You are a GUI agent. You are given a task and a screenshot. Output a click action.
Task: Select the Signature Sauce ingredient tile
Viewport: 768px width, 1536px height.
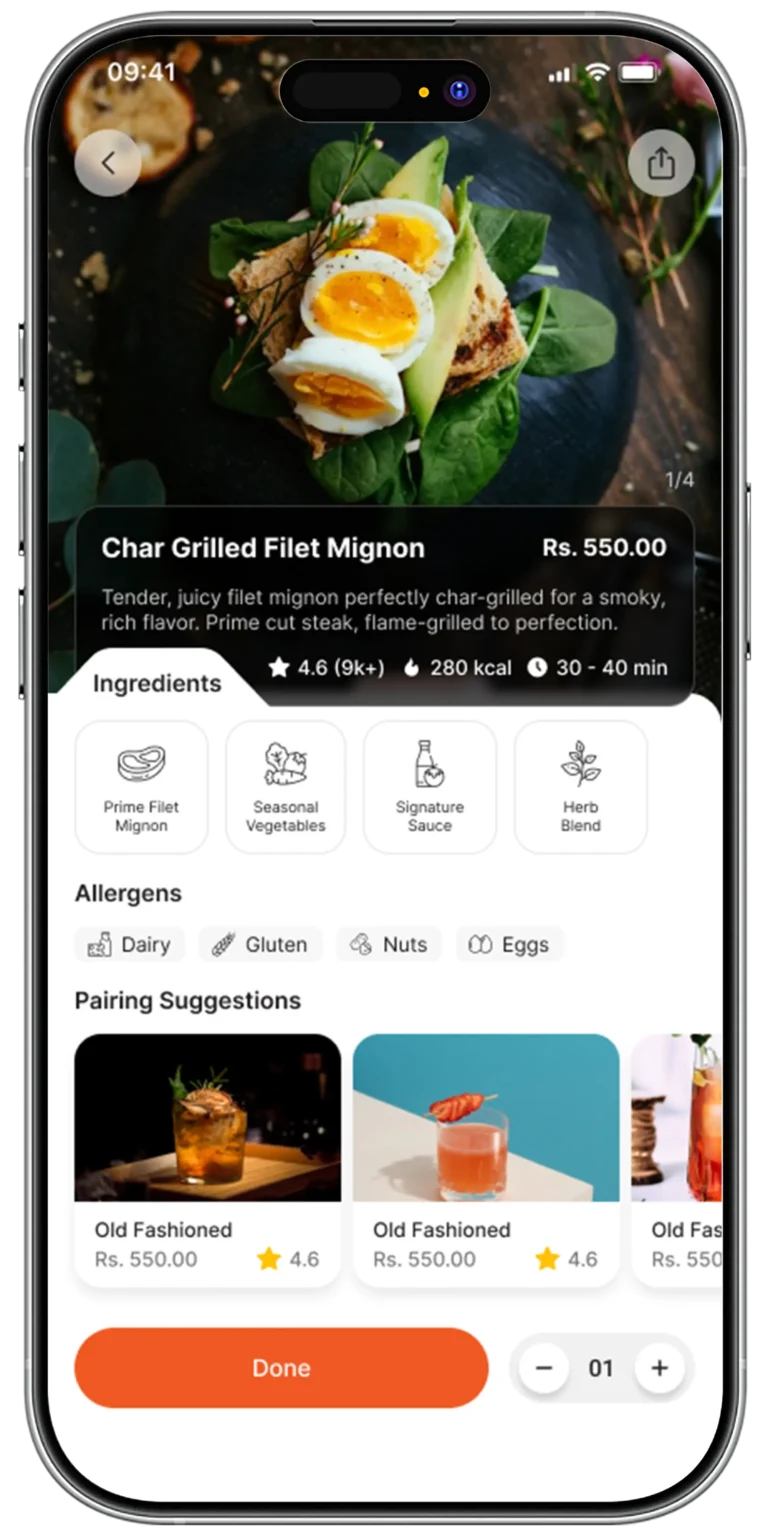pos(430,787)
